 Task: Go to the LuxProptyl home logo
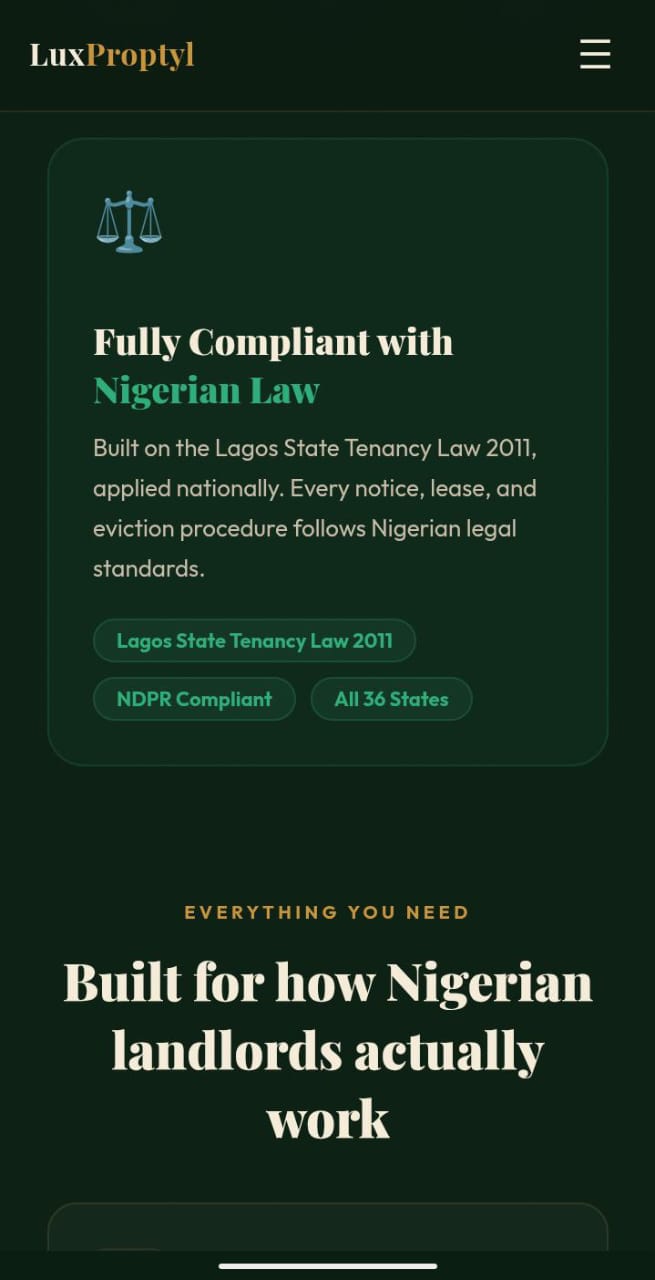(112, 55)
